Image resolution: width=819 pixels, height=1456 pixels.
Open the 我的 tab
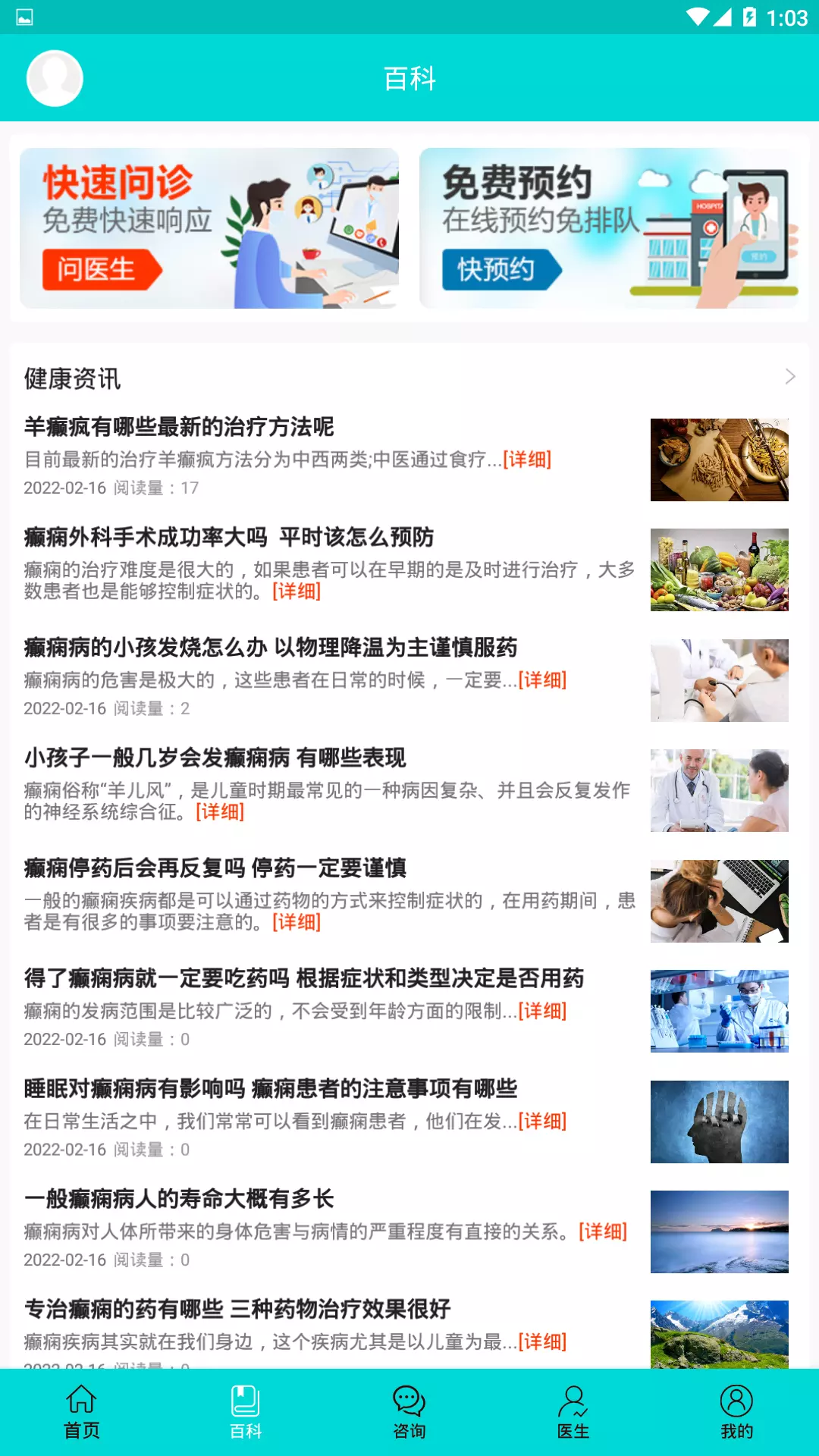tap(736, 1413)
